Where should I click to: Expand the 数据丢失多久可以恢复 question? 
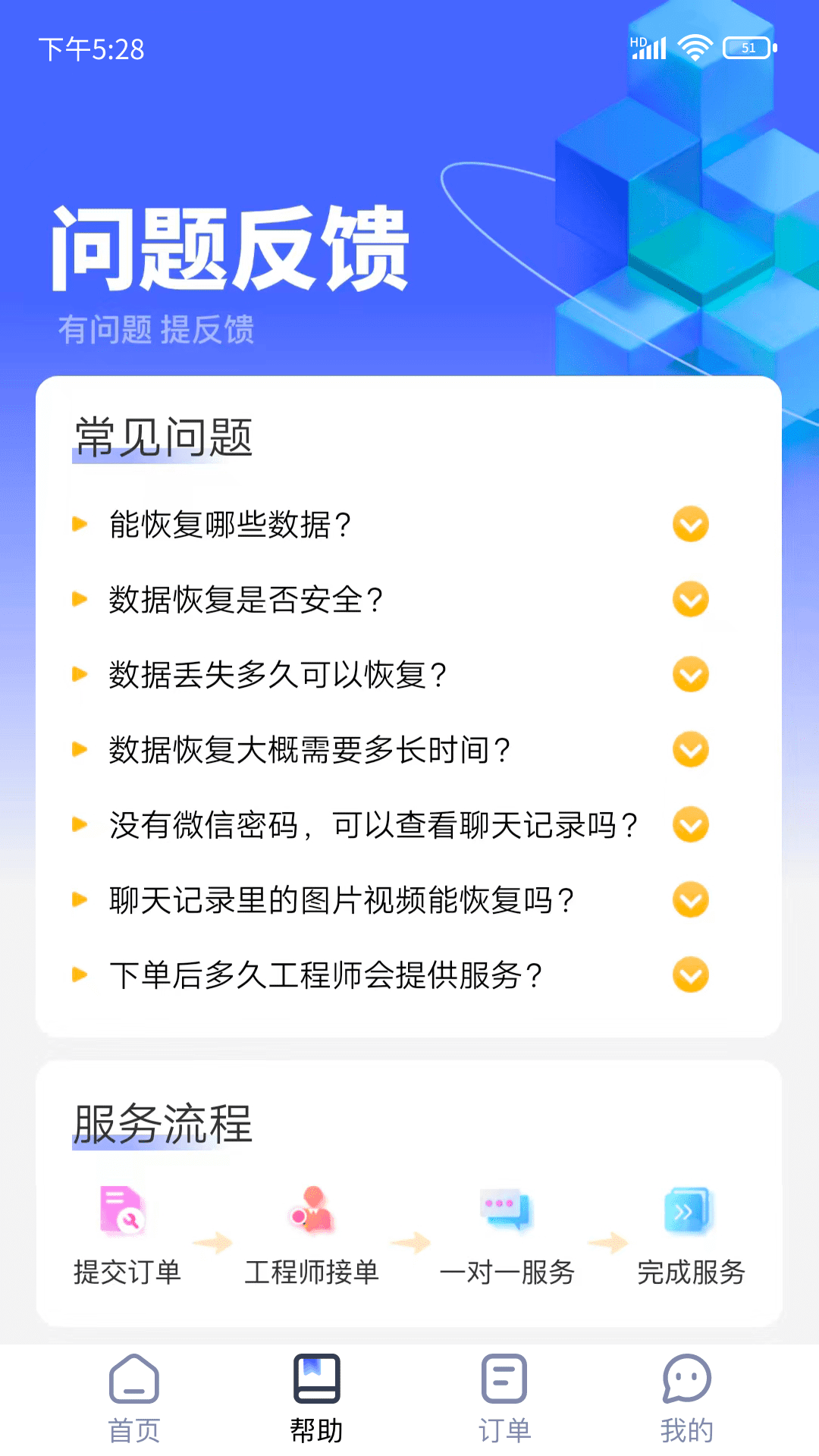tap(689, 675)
